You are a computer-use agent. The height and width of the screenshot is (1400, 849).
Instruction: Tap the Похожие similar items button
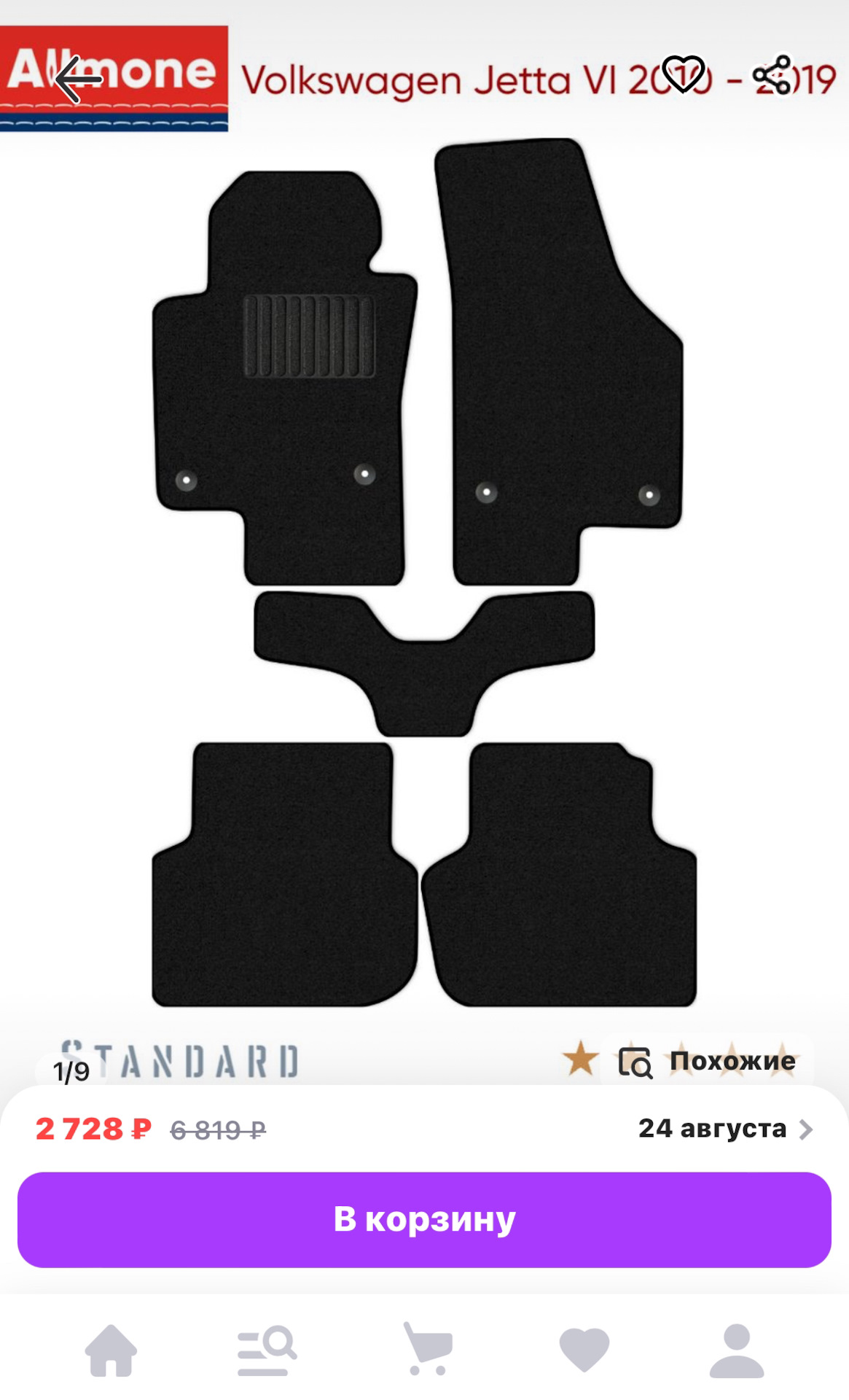[707, 1061]
